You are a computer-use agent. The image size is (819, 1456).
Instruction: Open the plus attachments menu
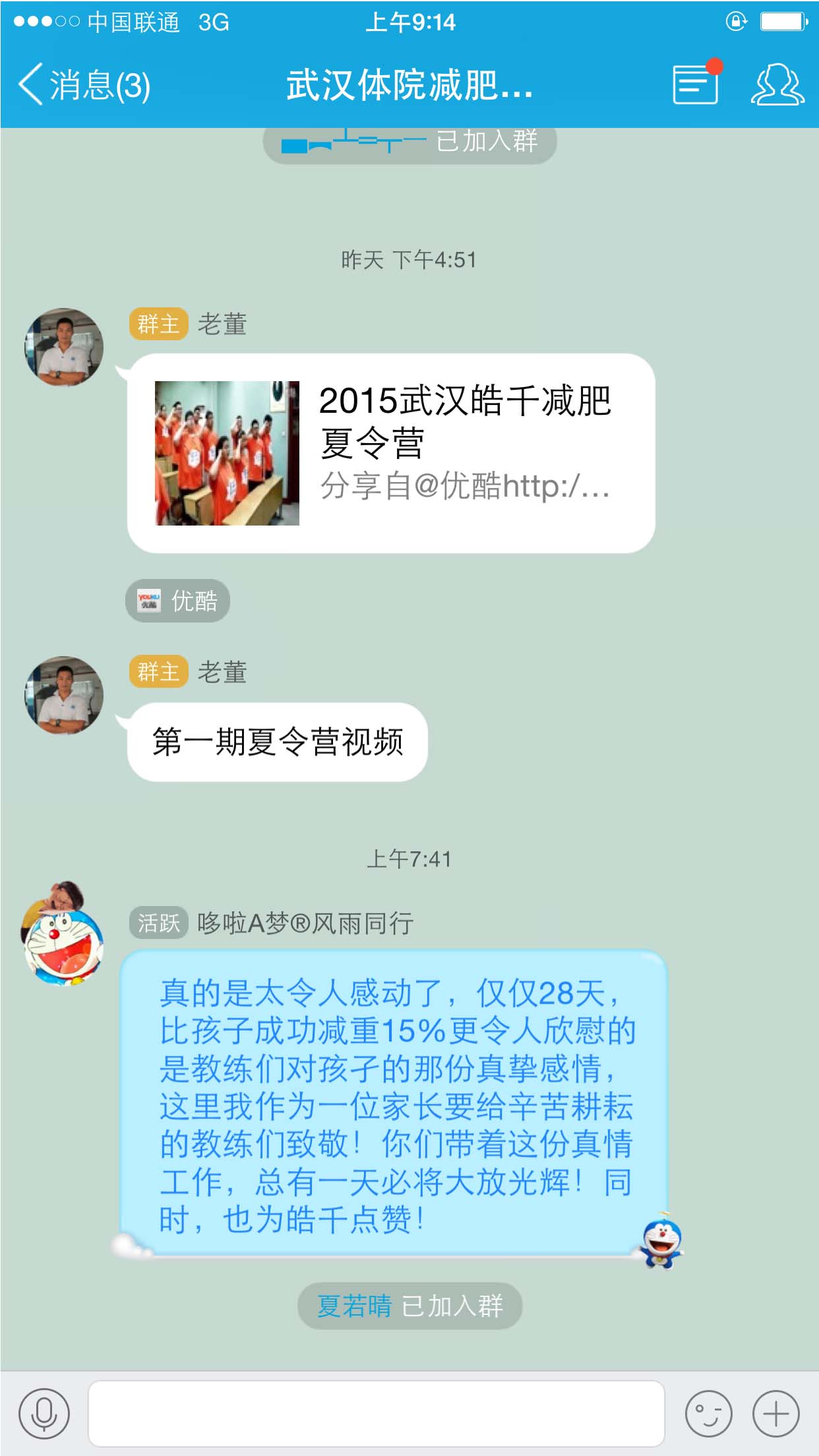tap(776, 1414)
